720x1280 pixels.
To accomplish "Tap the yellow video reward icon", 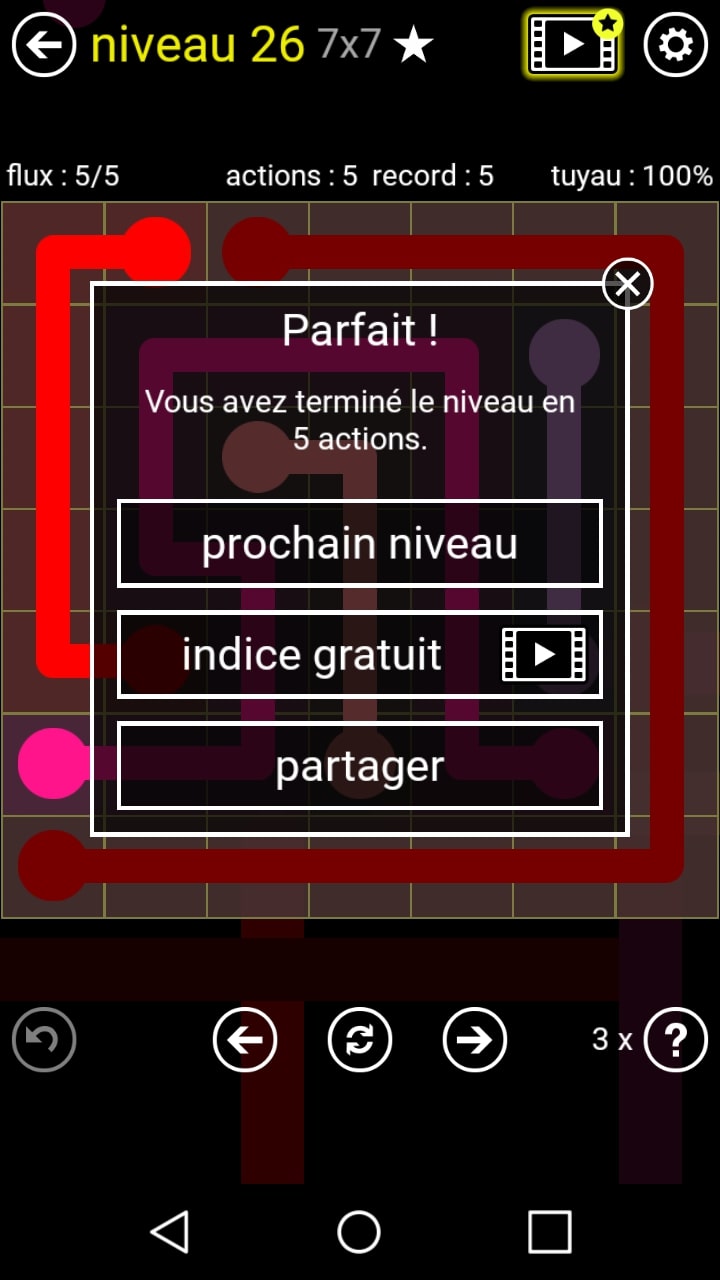I will (x=573, y=44).
